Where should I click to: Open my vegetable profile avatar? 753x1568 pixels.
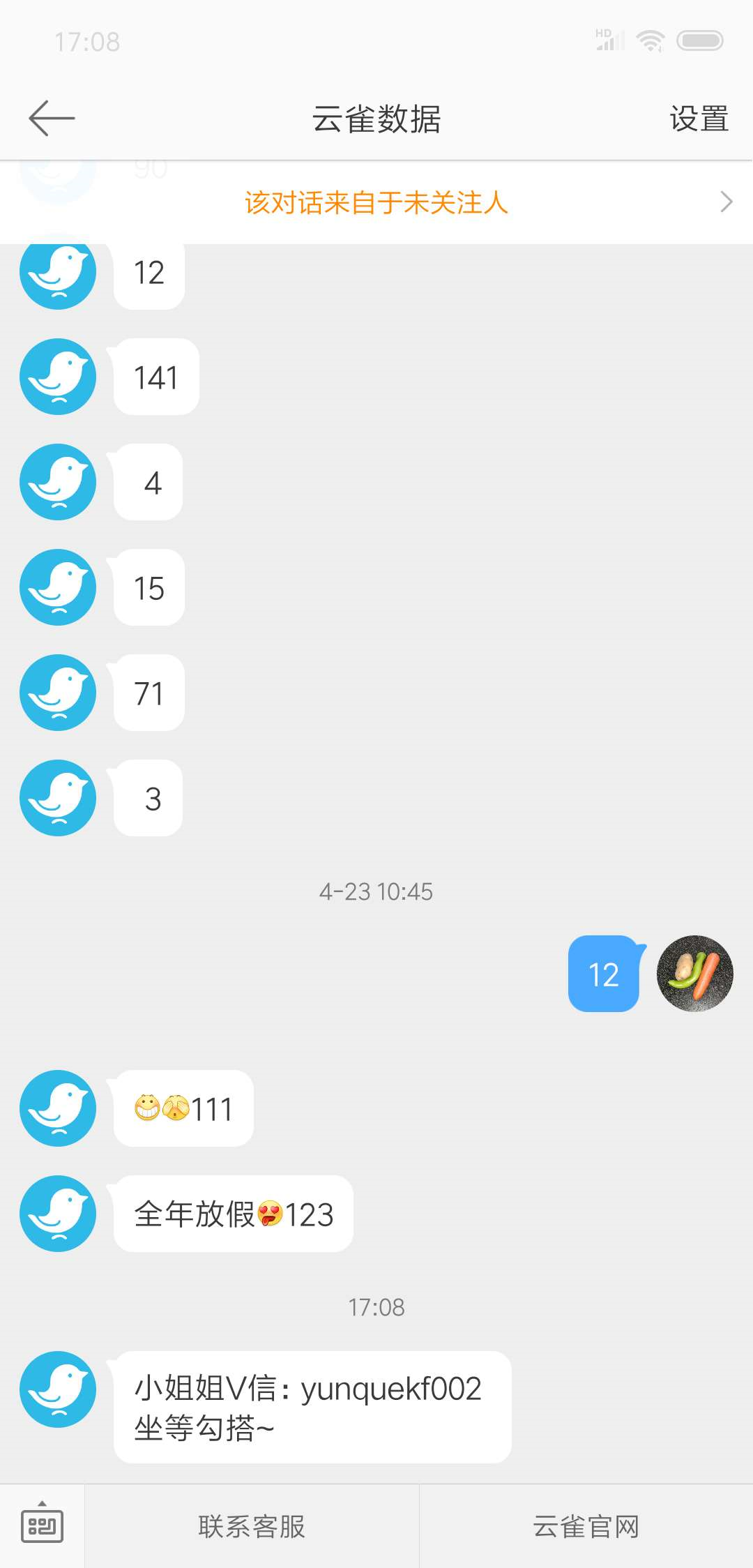[694, 974]
